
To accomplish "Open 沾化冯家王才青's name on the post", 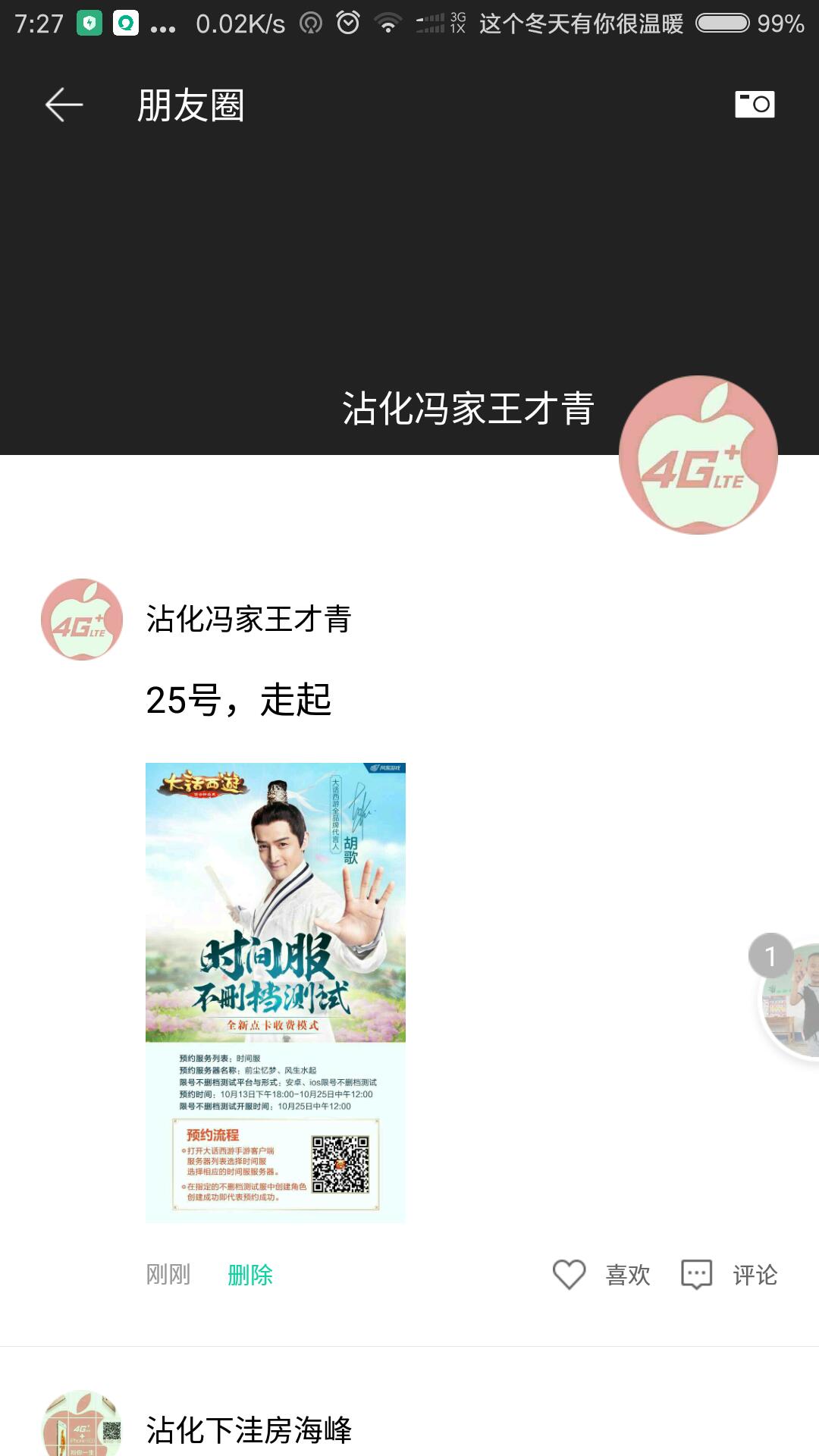I will point(248,619).
